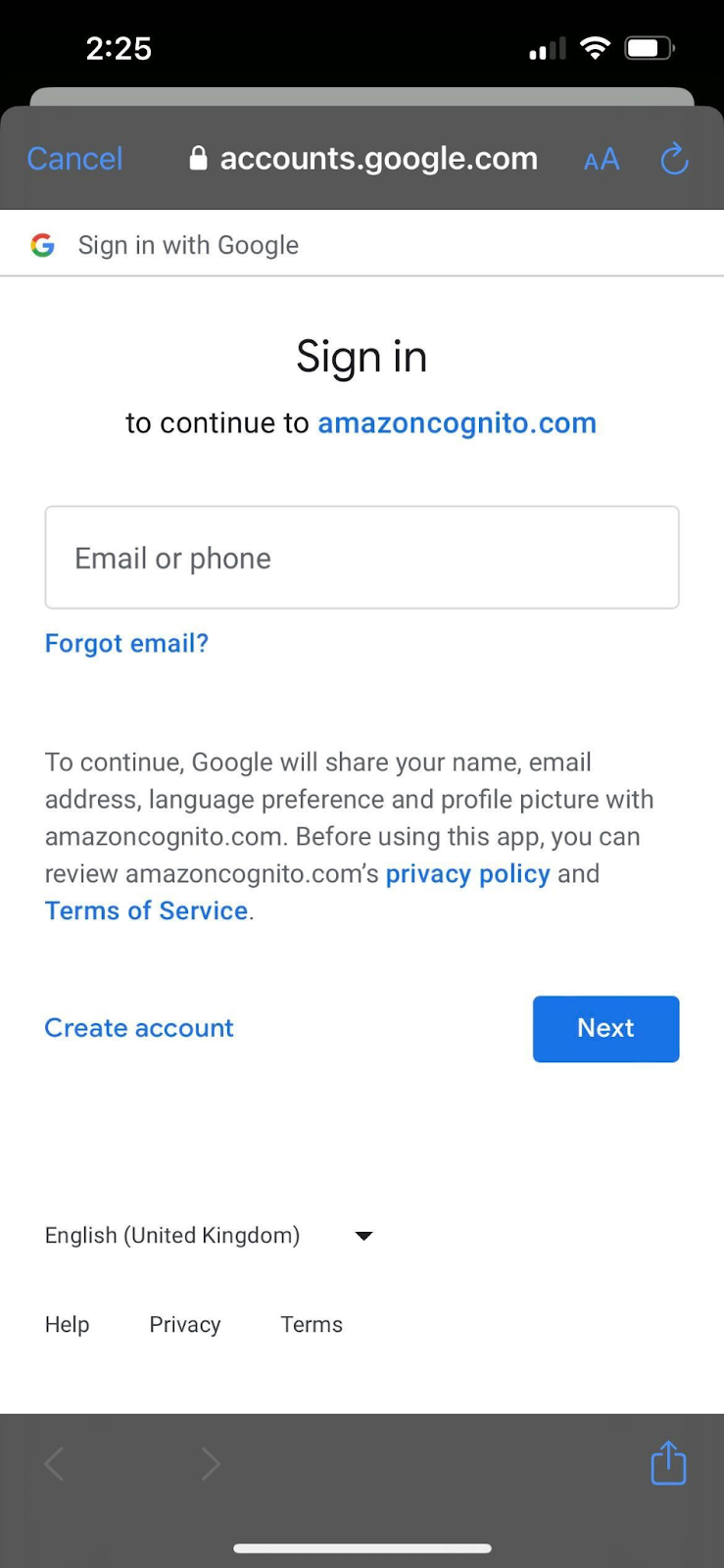View amazoncognito.com's privacy policy
The image size is (724, 1568).
point(467,873)
